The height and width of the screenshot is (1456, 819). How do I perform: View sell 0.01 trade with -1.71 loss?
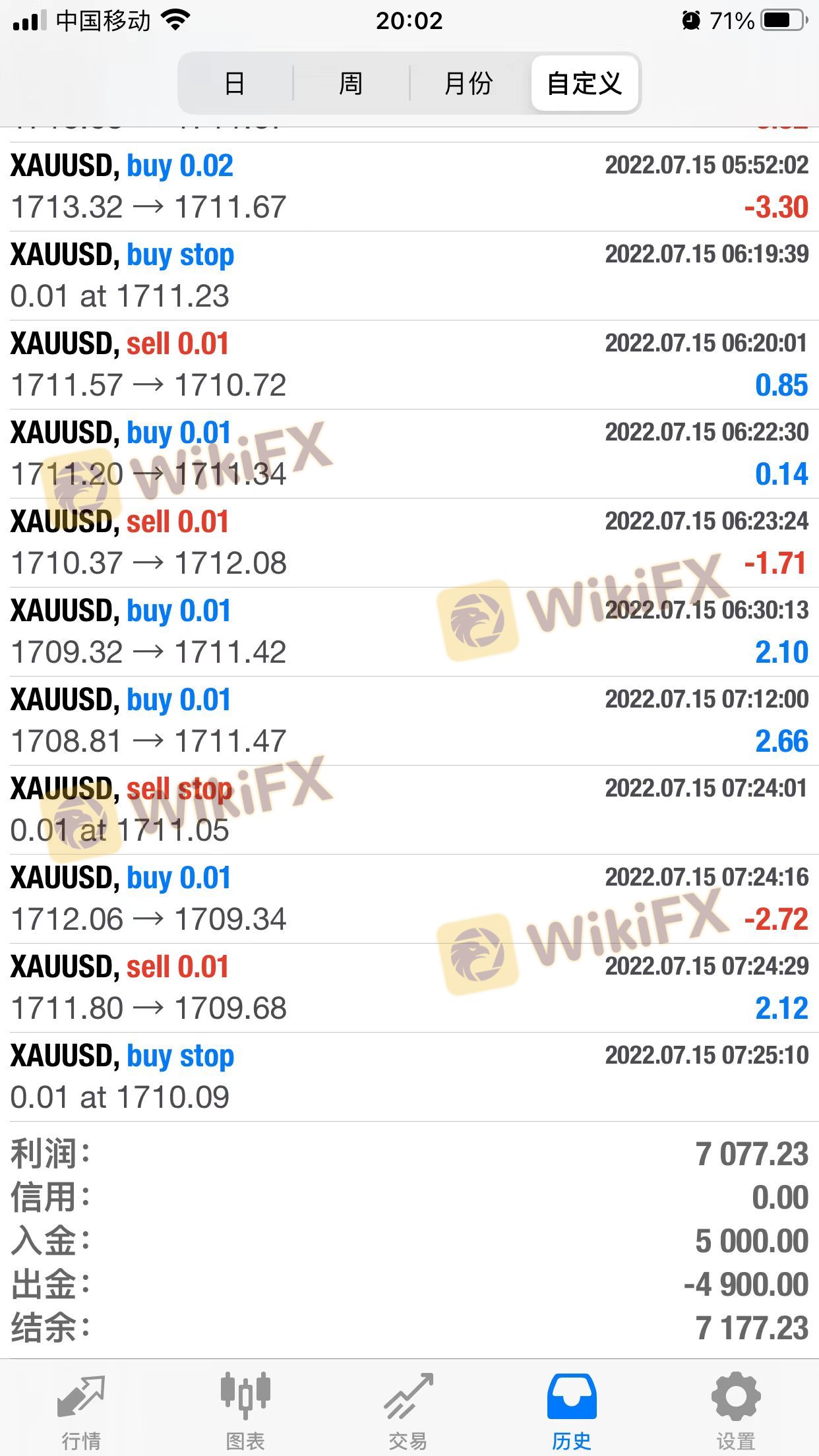click(409, 543)
